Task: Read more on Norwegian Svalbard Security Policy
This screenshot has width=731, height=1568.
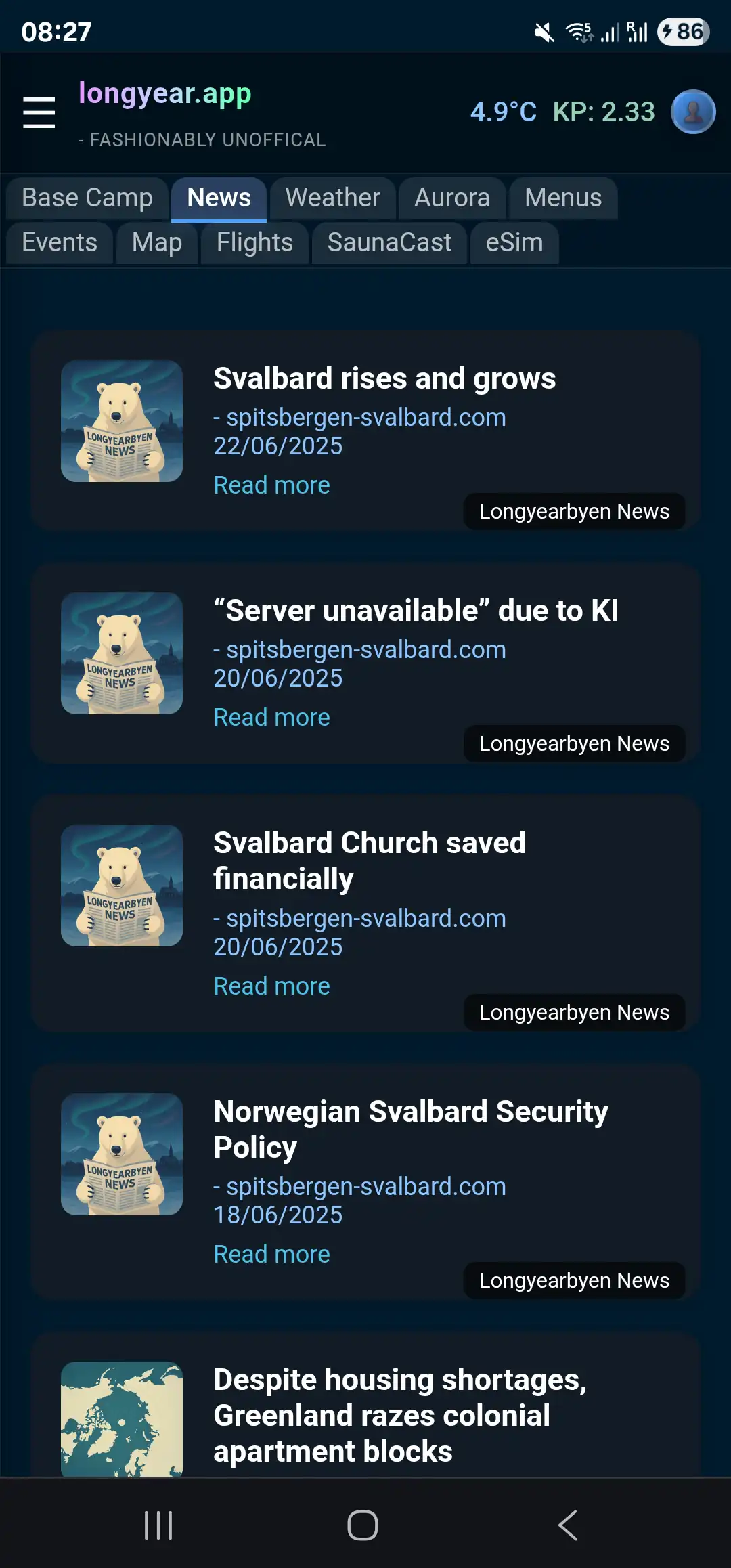Action: point(271,1255)
